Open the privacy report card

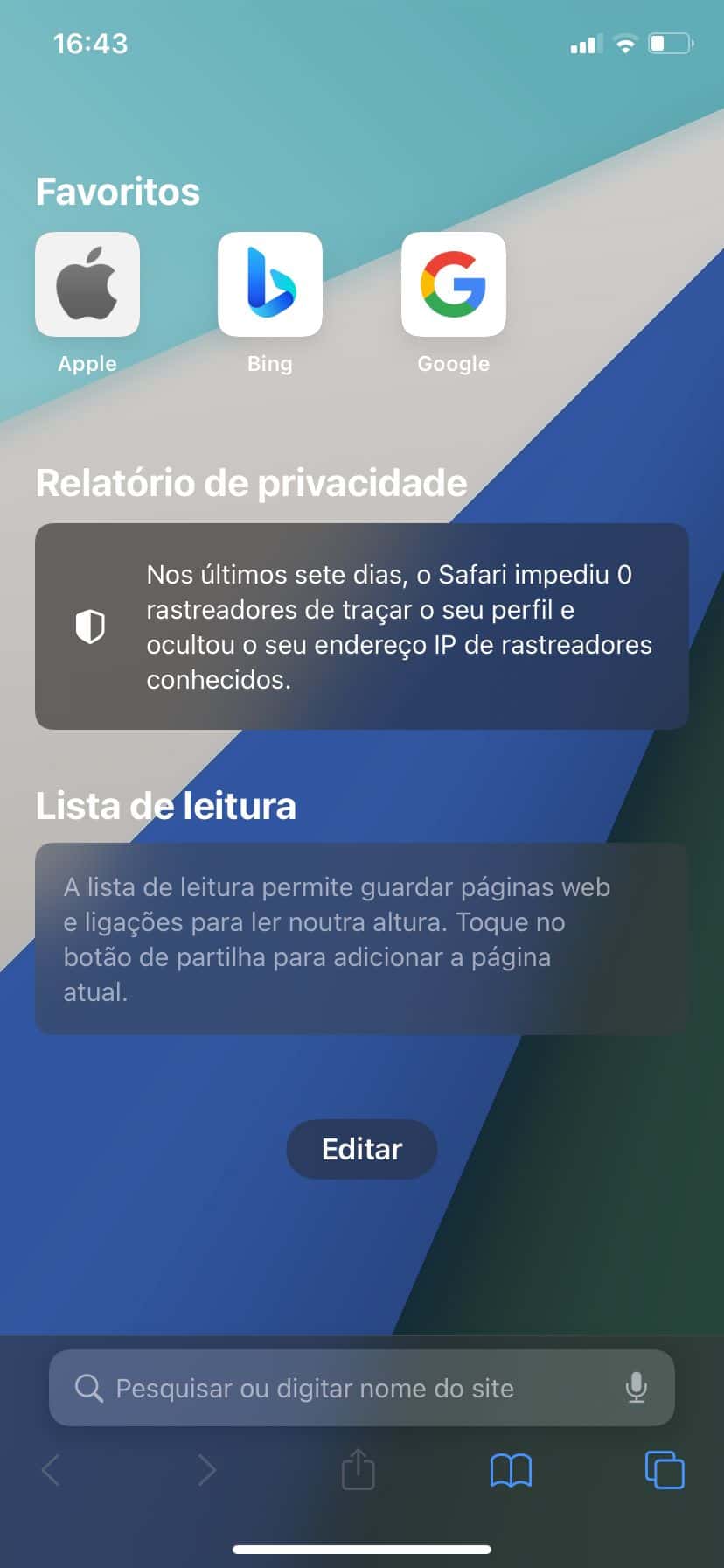362,626
